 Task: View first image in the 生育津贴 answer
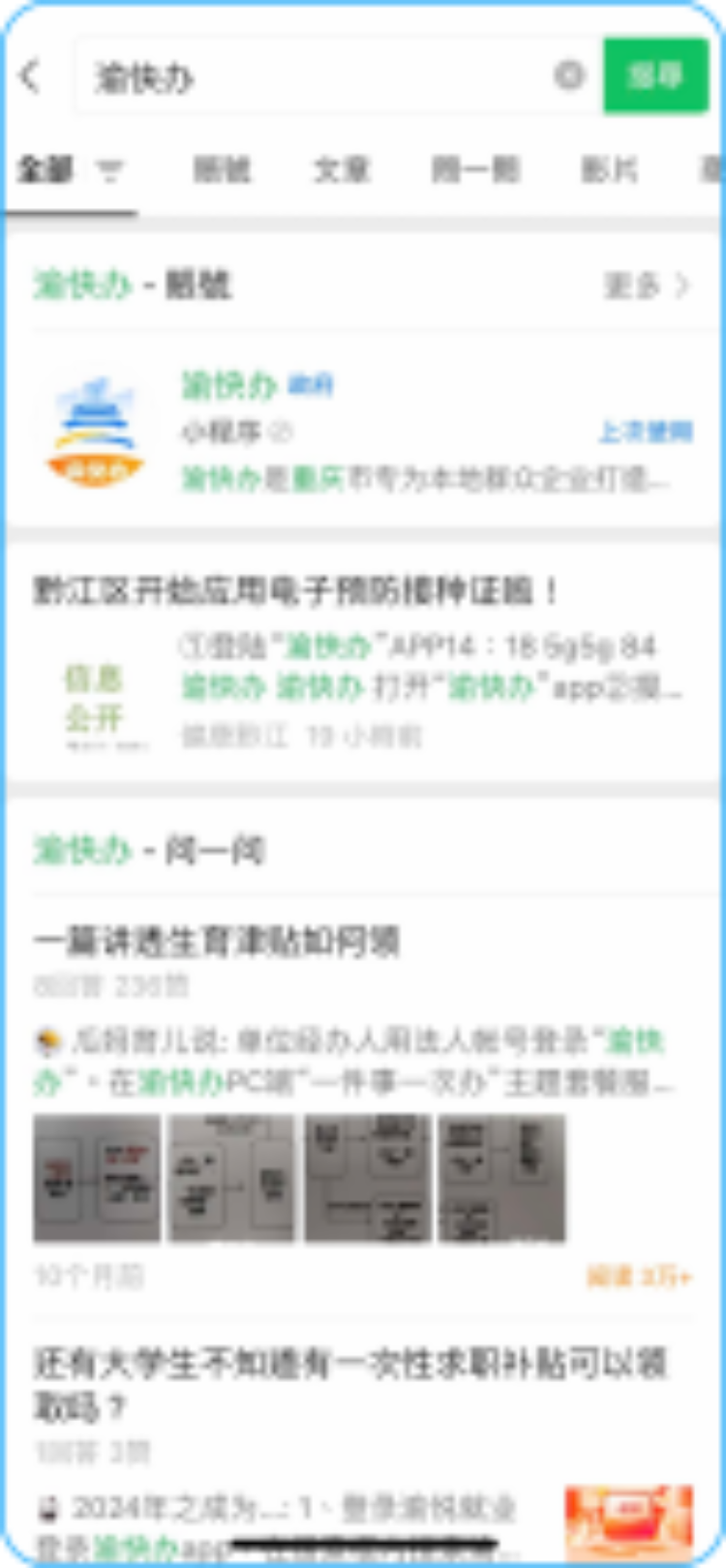tap(97, 1177)
